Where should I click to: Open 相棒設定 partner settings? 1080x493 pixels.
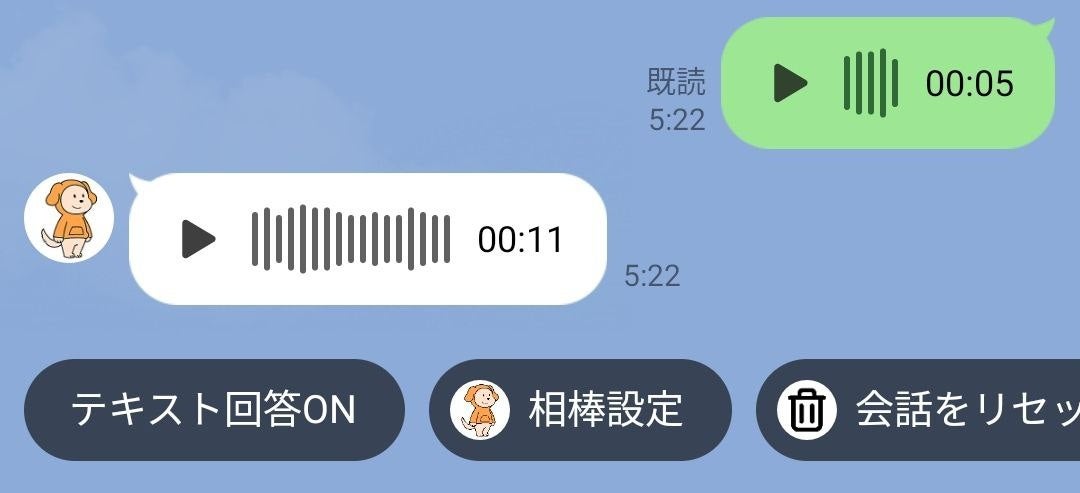pos(580,410)
